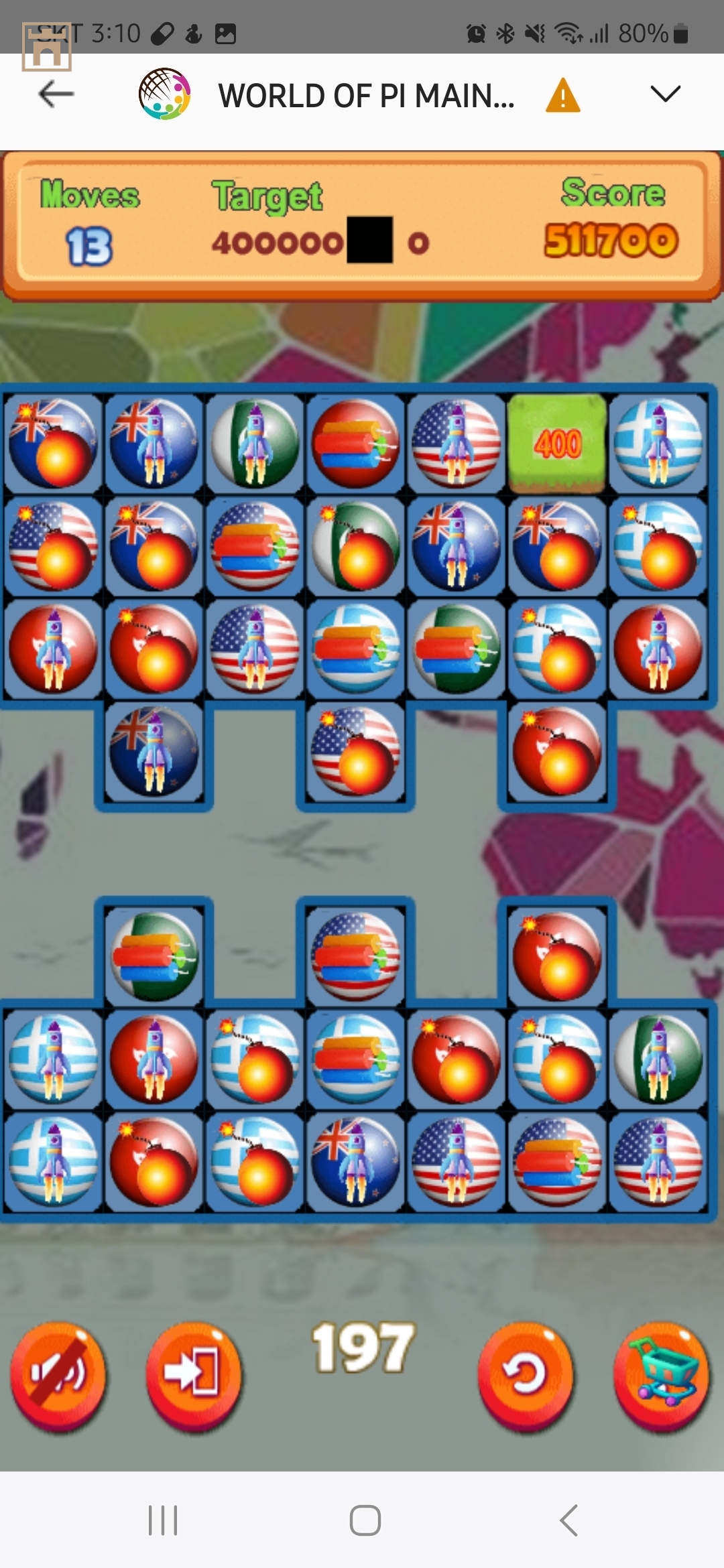Go back with the top arrow
This screenshot has height=1568, width=724.
56,94
